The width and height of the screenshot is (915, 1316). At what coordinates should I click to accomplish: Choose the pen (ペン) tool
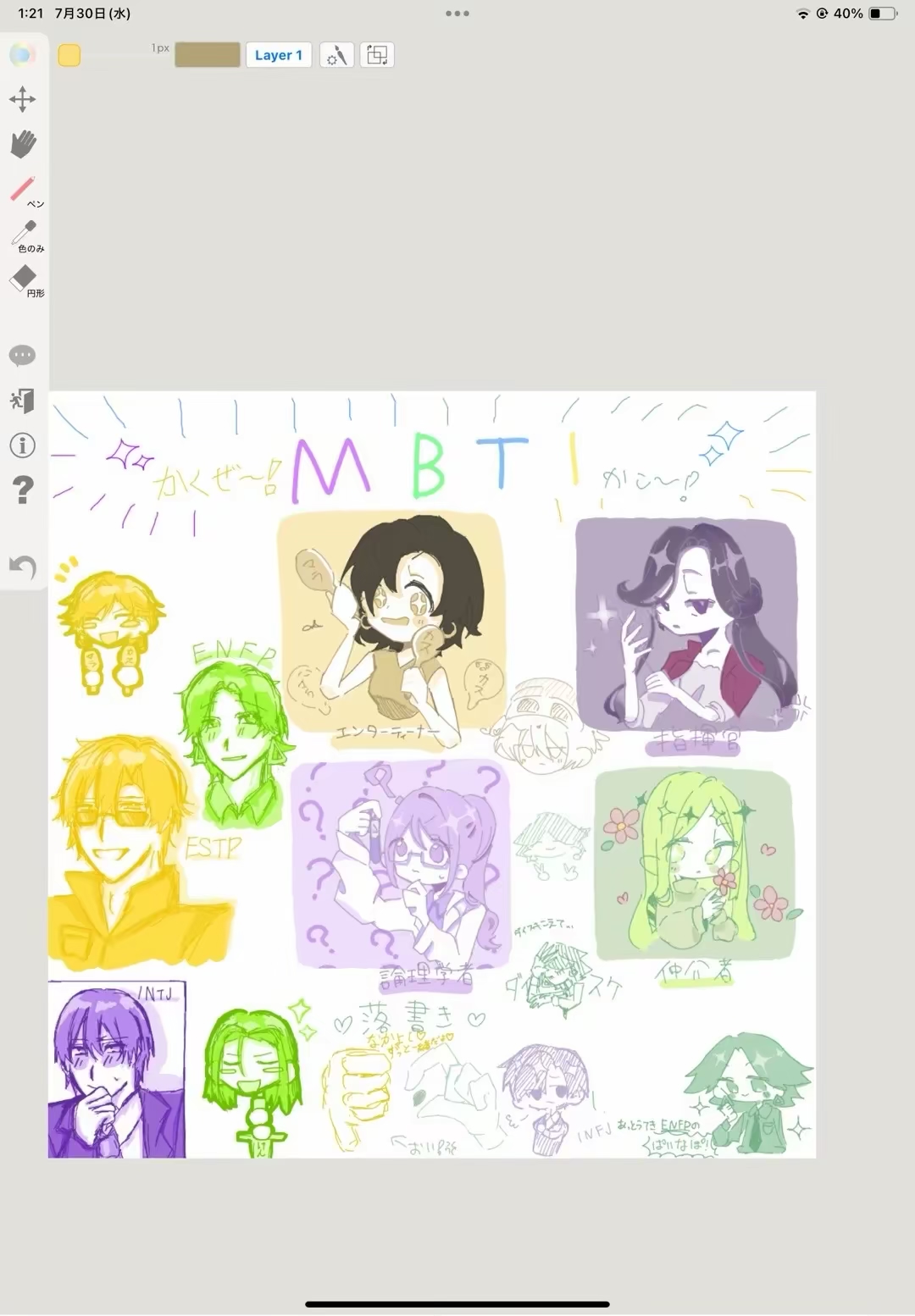pos(24,190)
